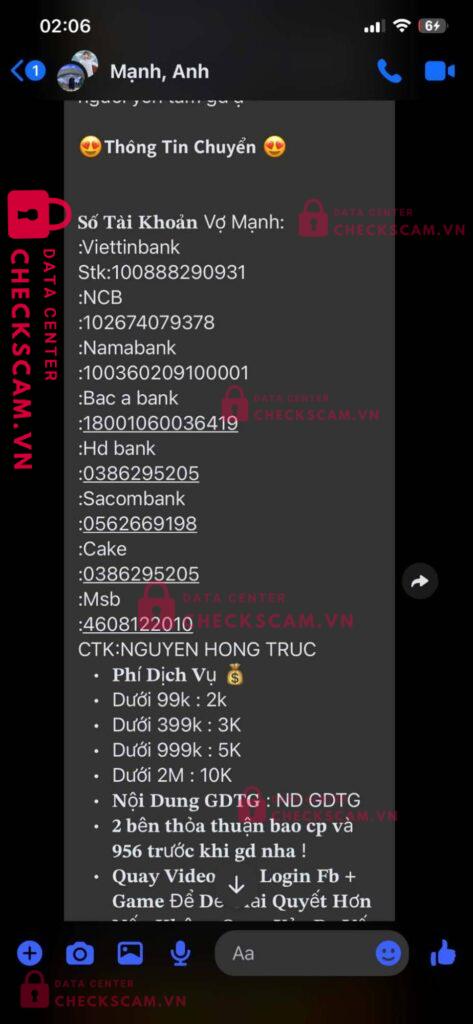473x1024 pixels.
Task: Jump to latest messages with down arrow
Action: coord(236,886)
